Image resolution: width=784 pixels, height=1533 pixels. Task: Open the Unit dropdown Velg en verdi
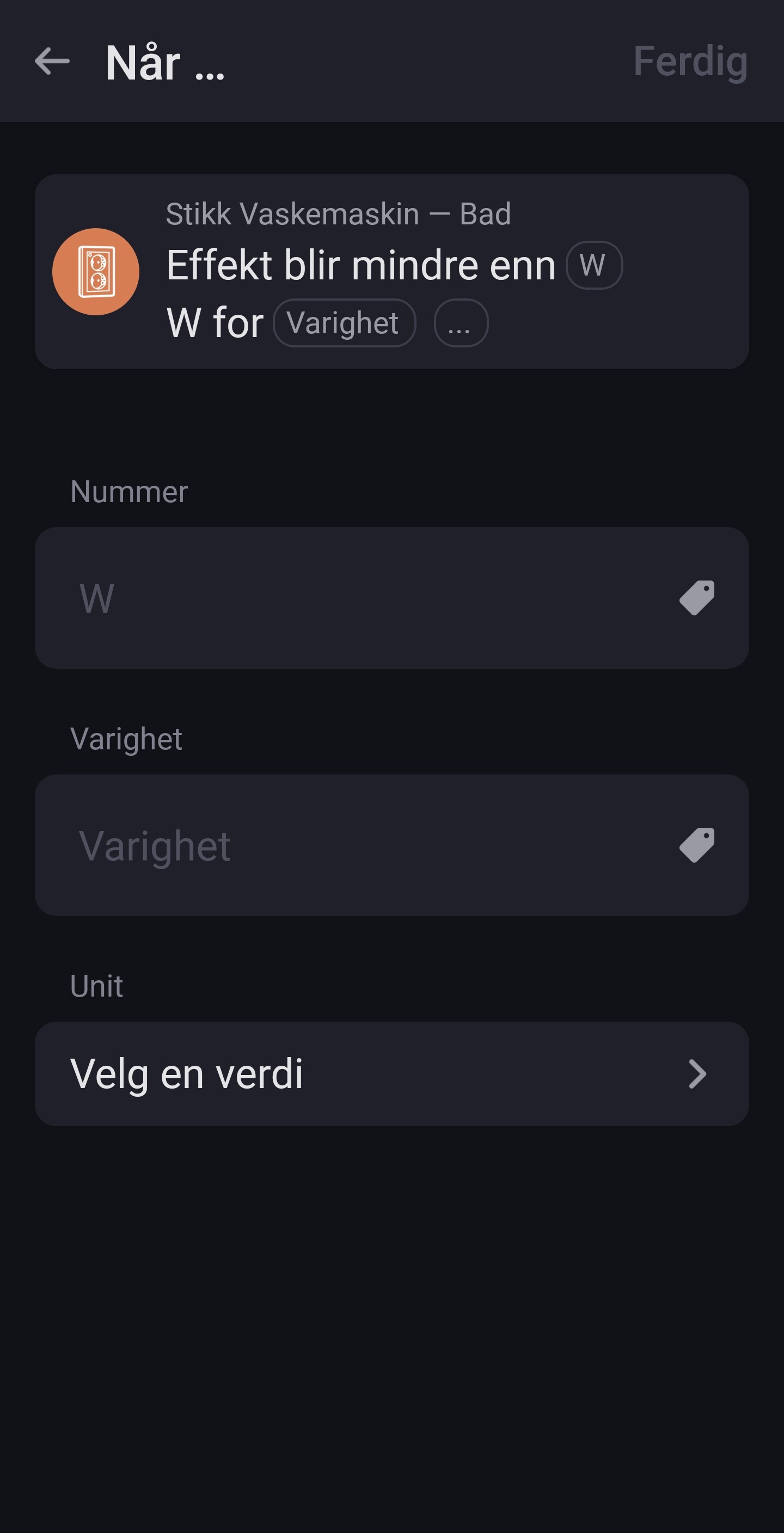(391, 1073)
